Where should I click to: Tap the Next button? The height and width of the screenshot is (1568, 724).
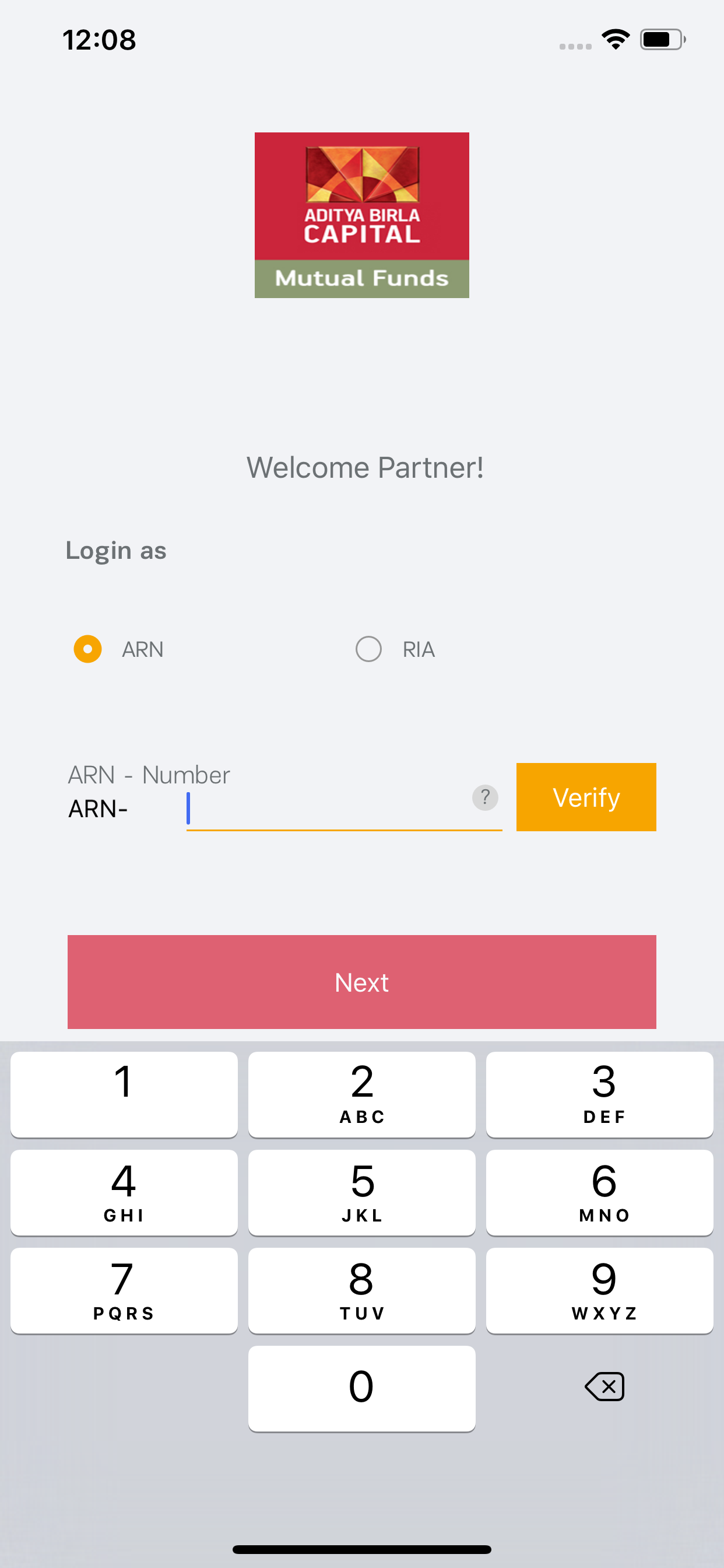point(361,982)
